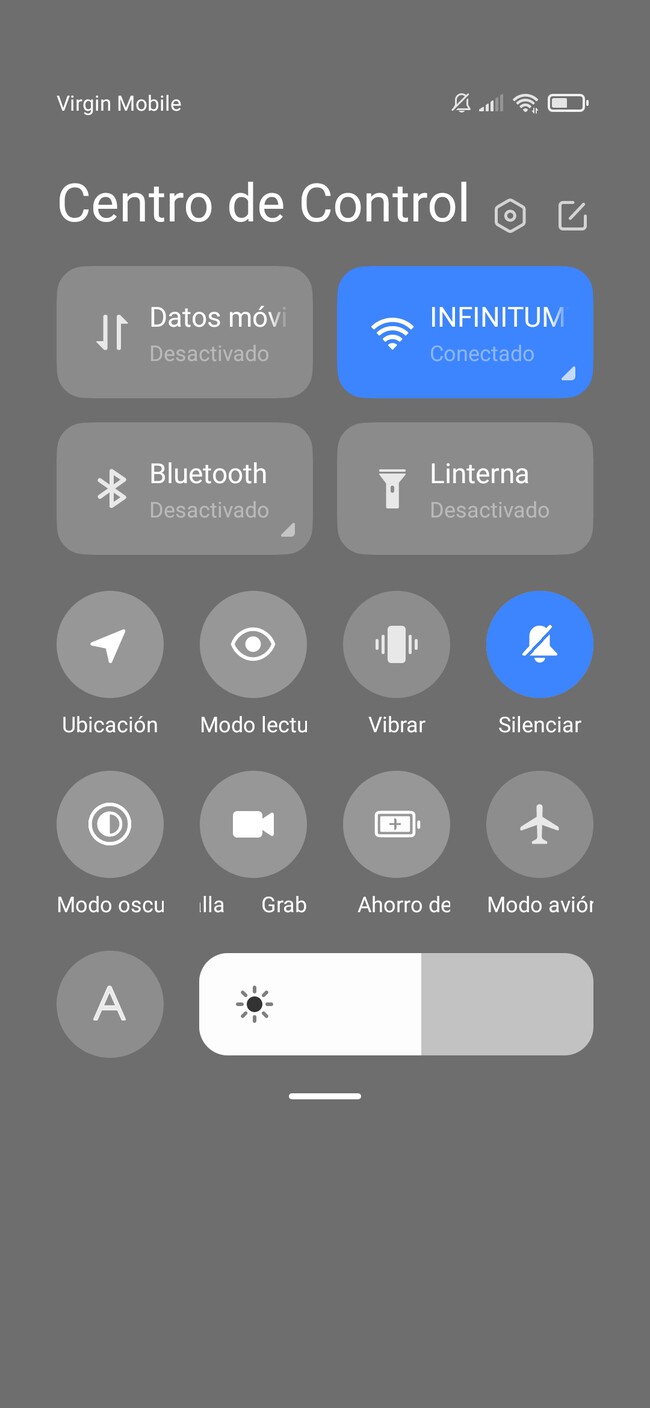Viewport: 650px width, 1408px height.
Task: Turn off Silenciar mode
Action: point(539,645)
